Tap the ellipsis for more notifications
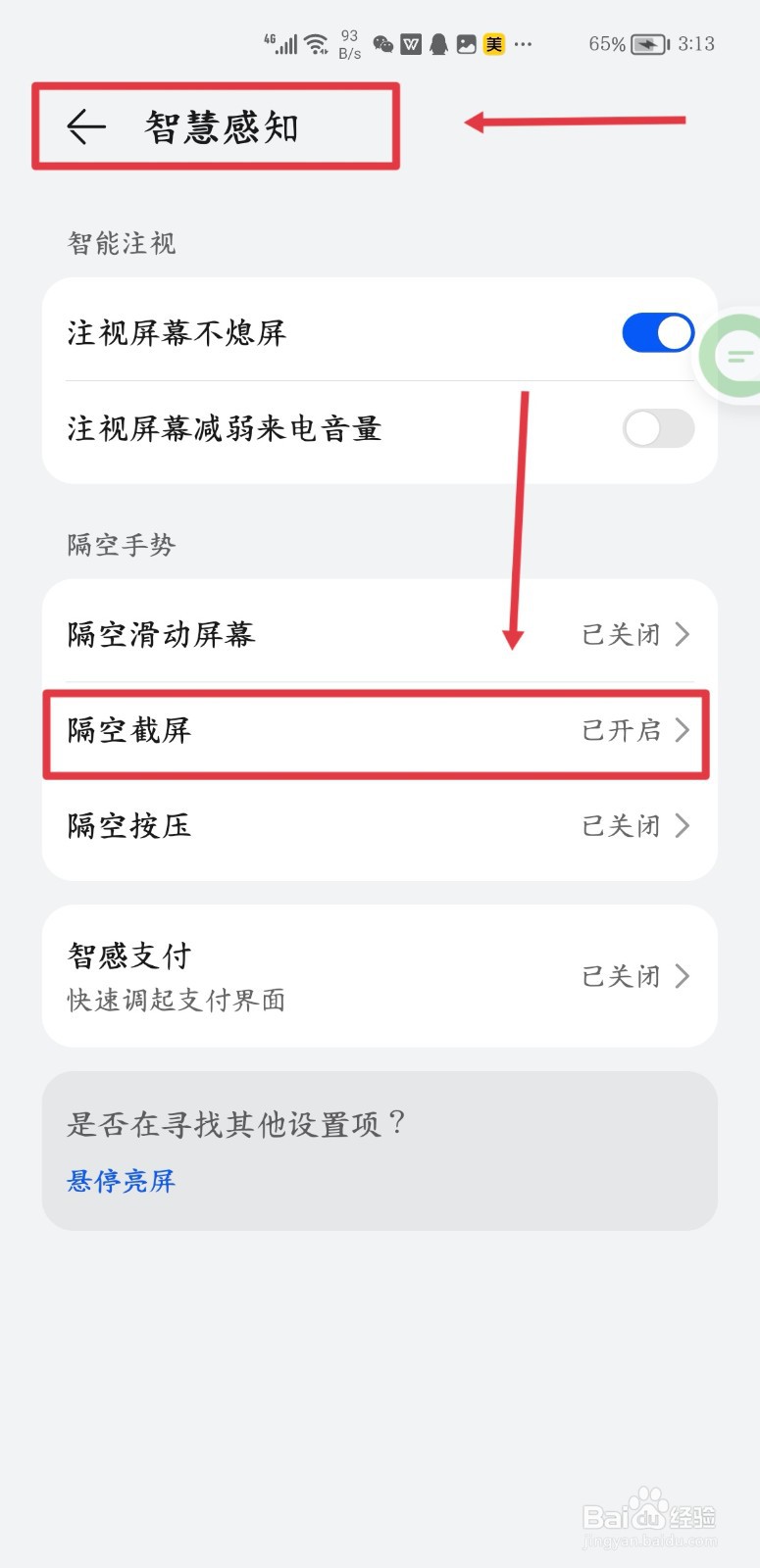760x1568 pixels. (521, 44)
